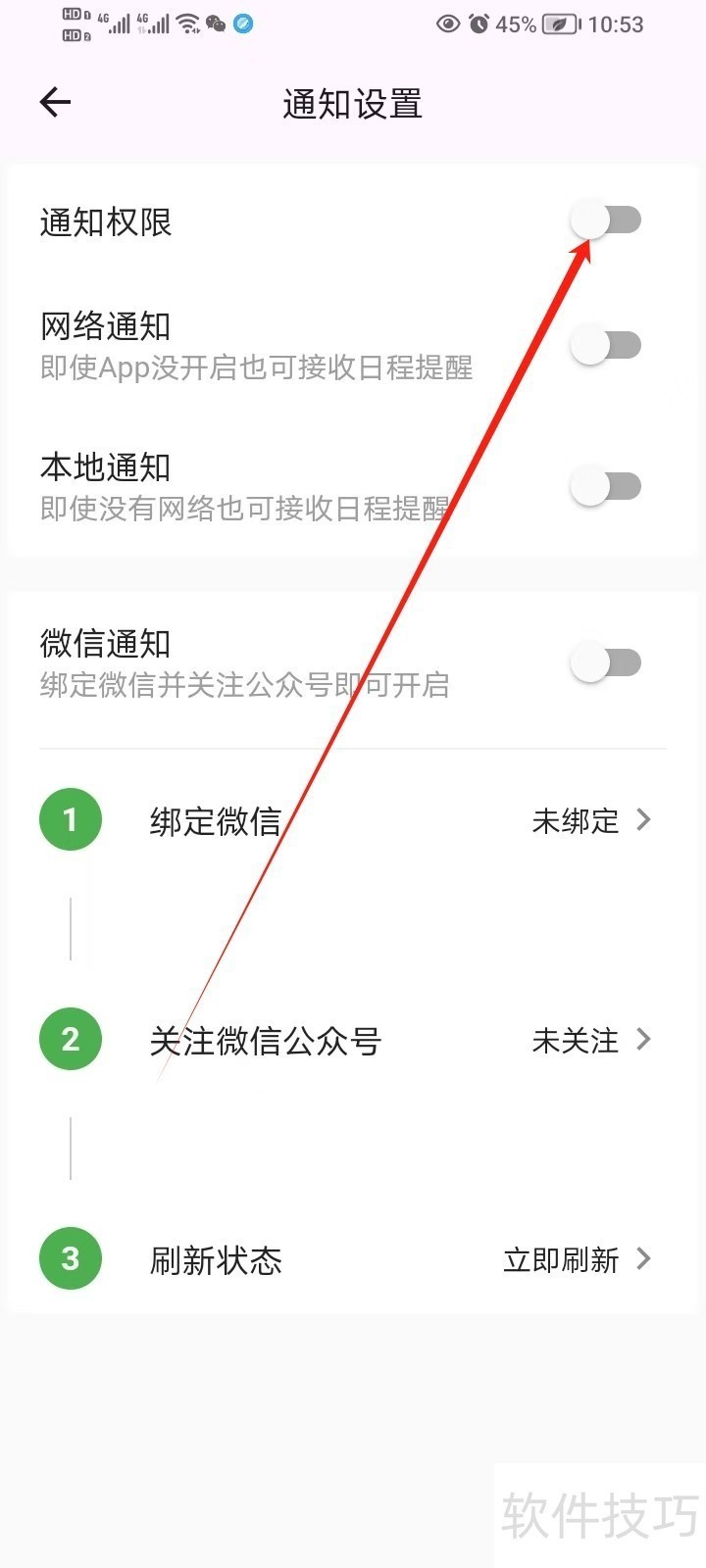Tap the green step 1 circle icon

70,819
